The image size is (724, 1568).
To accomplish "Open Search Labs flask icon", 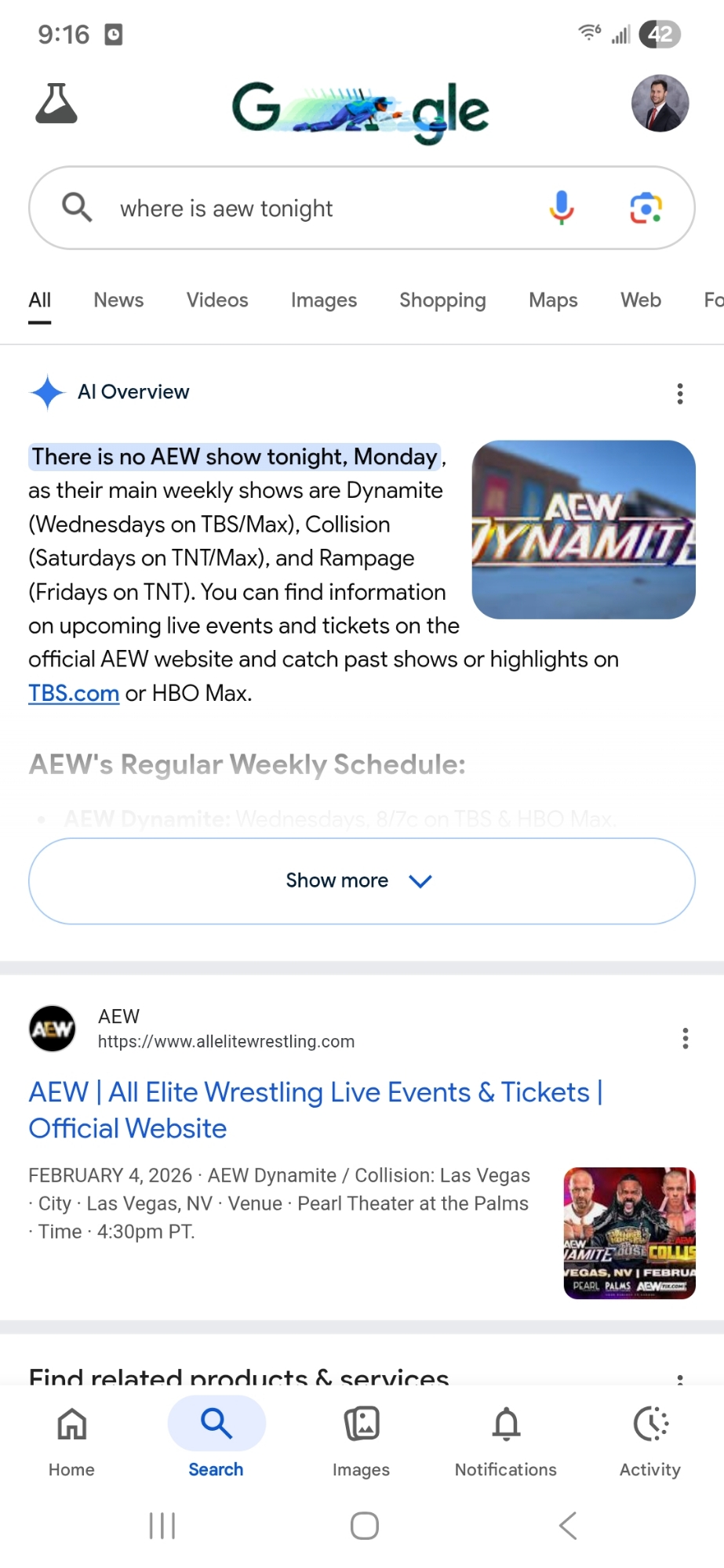I will 56,104.
